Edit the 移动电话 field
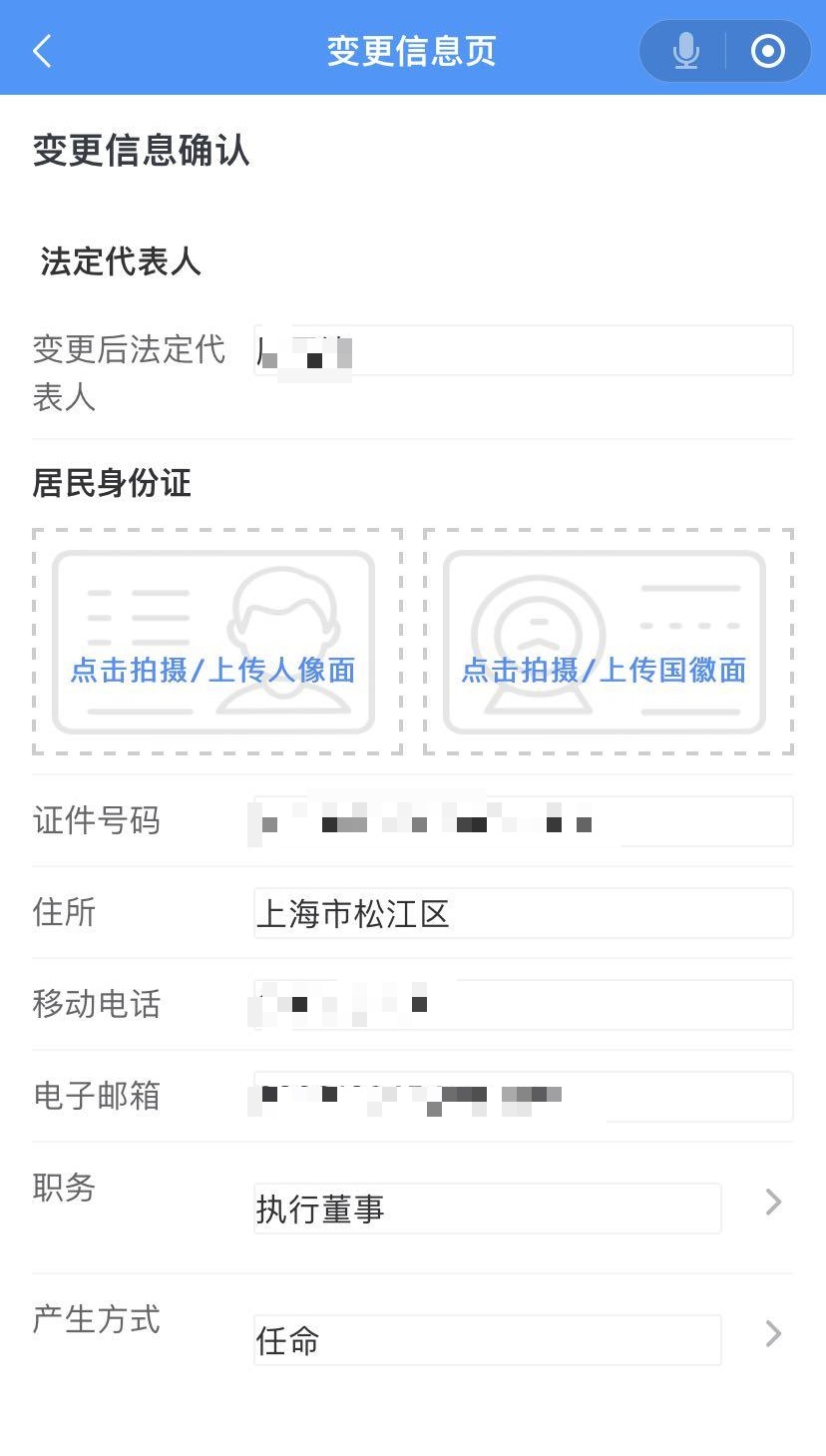 click(523, 1005)
